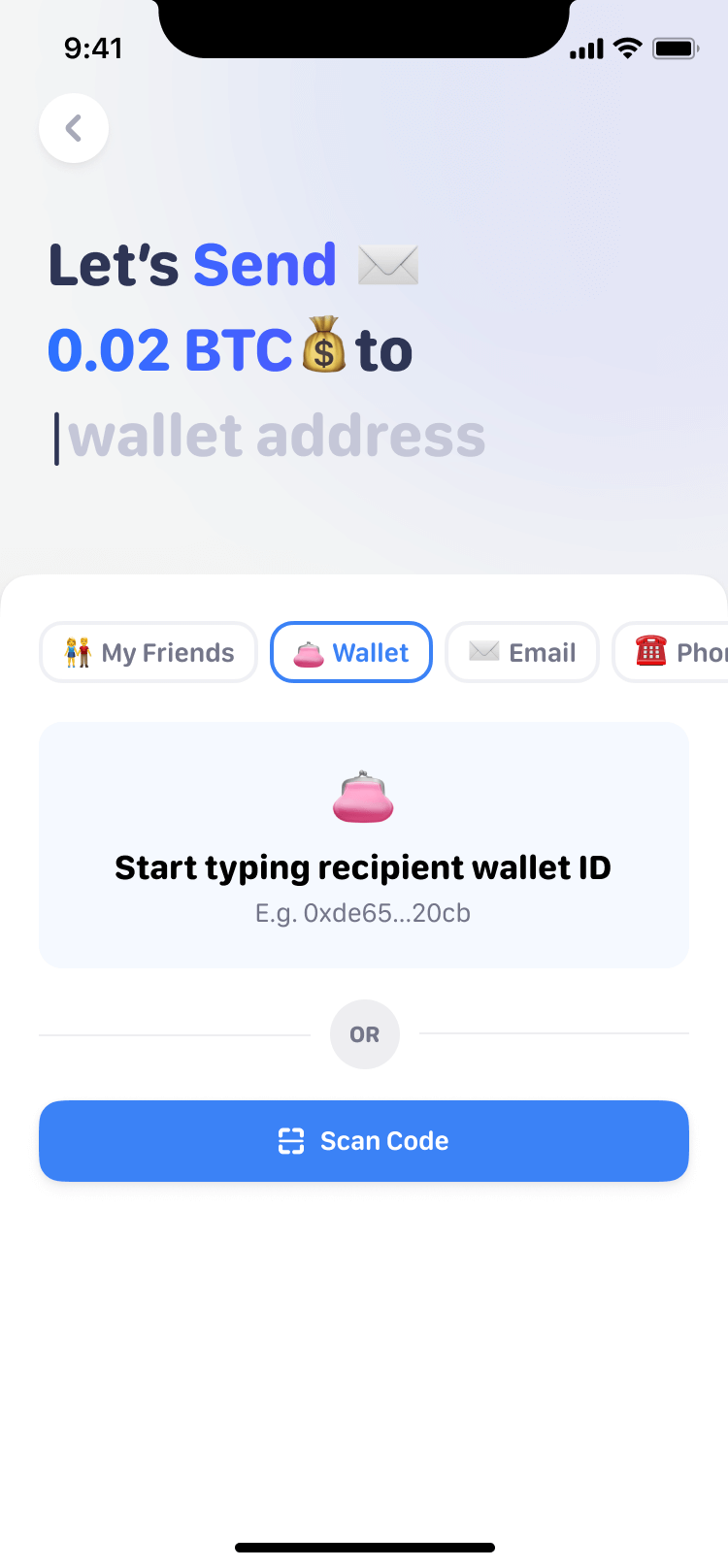
Task: Select the Wallet tab
Action: click(351, 653)
